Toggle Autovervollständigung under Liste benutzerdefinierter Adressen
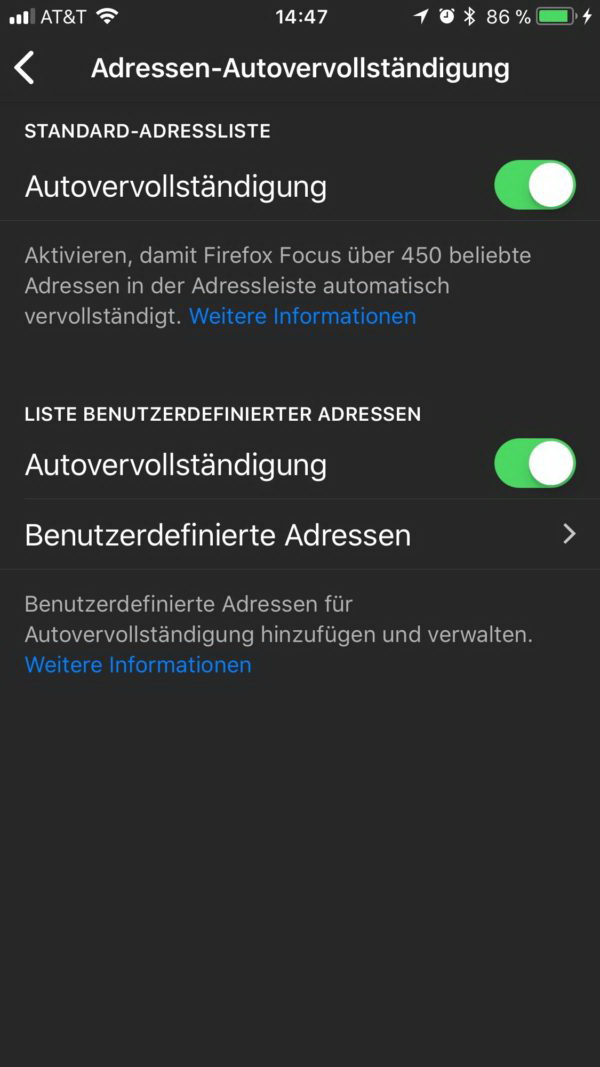The image size is (600, 1067). point(535,464)
